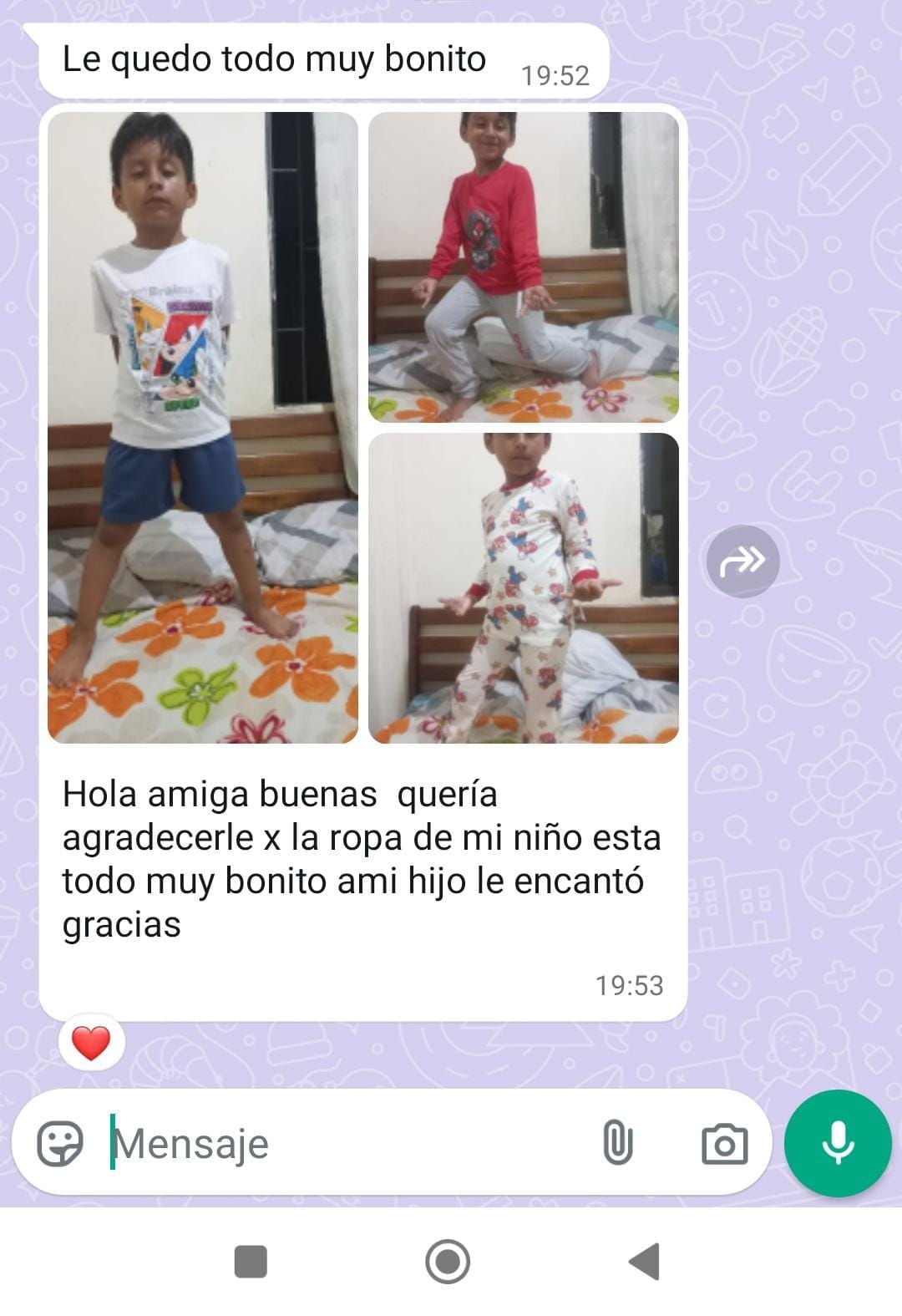Open the photo of boy in red sweater
This screenshot has height=1316, width=902.
coord(524,267)
